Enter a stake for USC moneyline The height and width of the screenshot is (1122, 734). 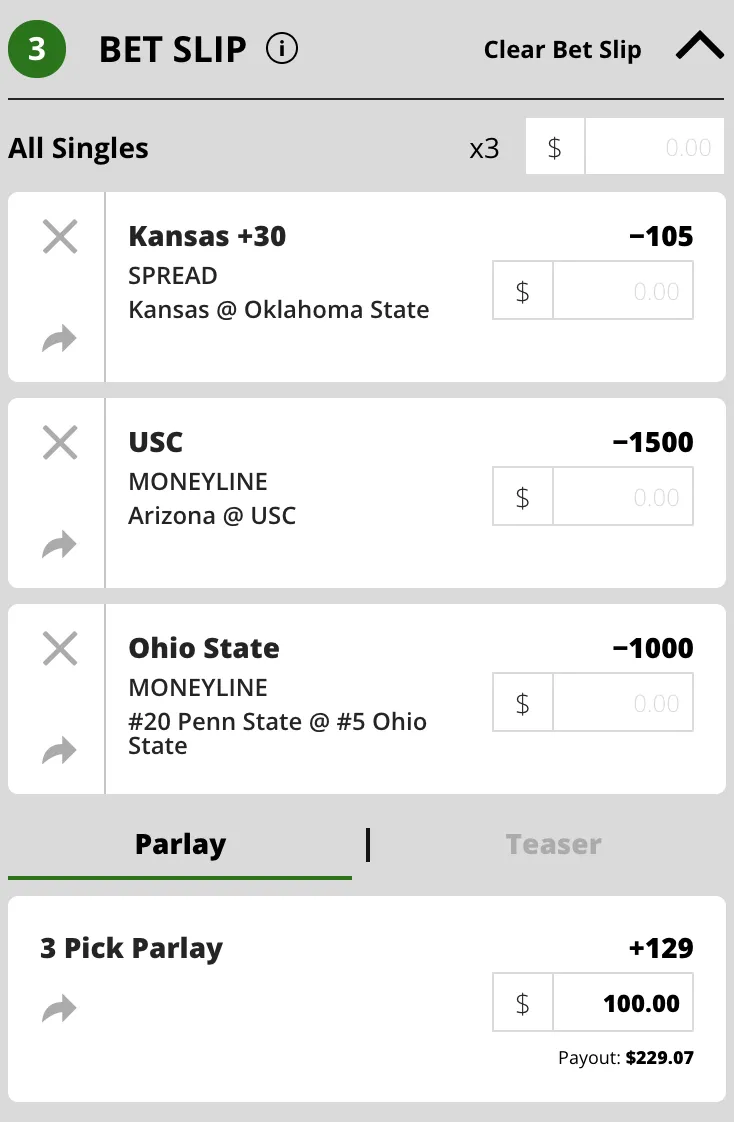(x=622, y=497)
